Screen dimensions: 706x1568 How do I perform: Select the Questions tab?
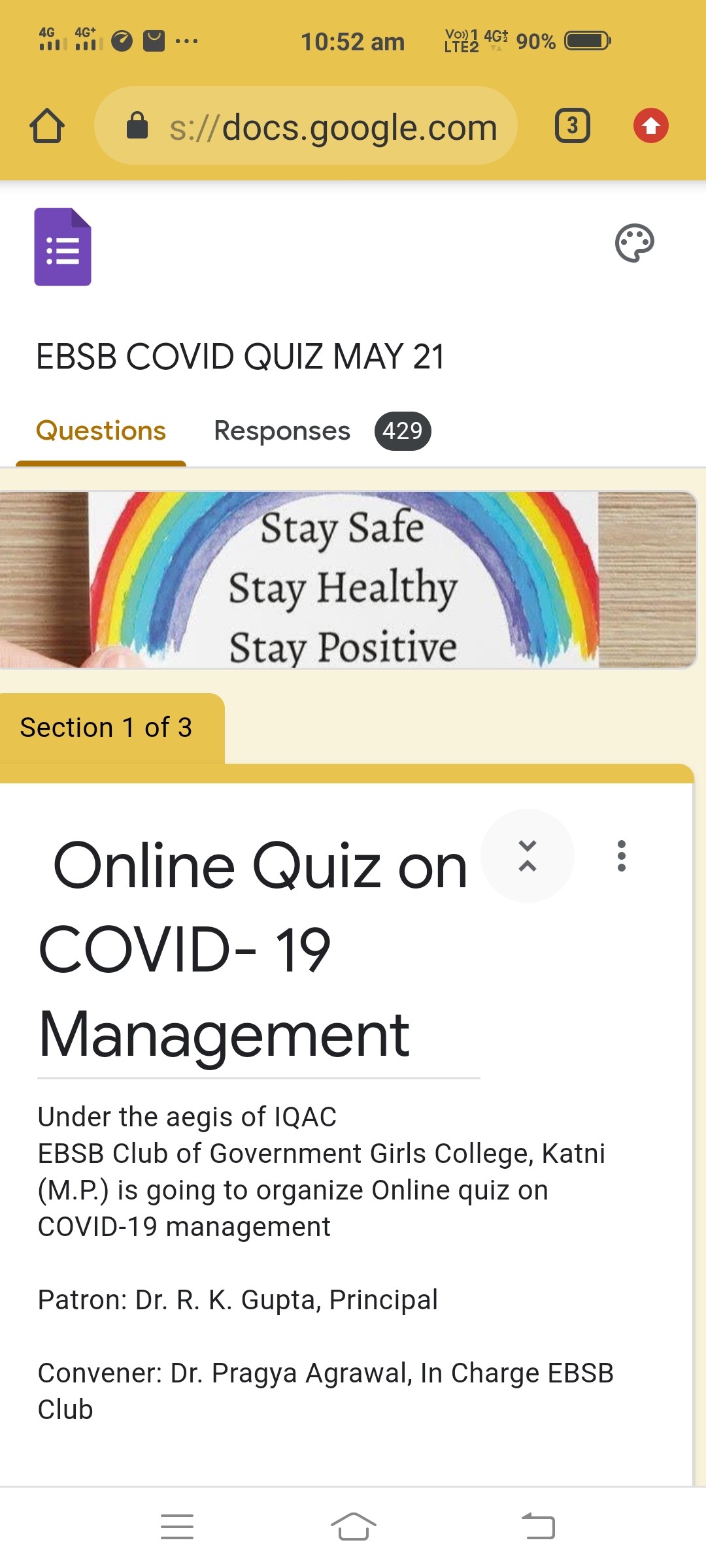tap(101, 431)
